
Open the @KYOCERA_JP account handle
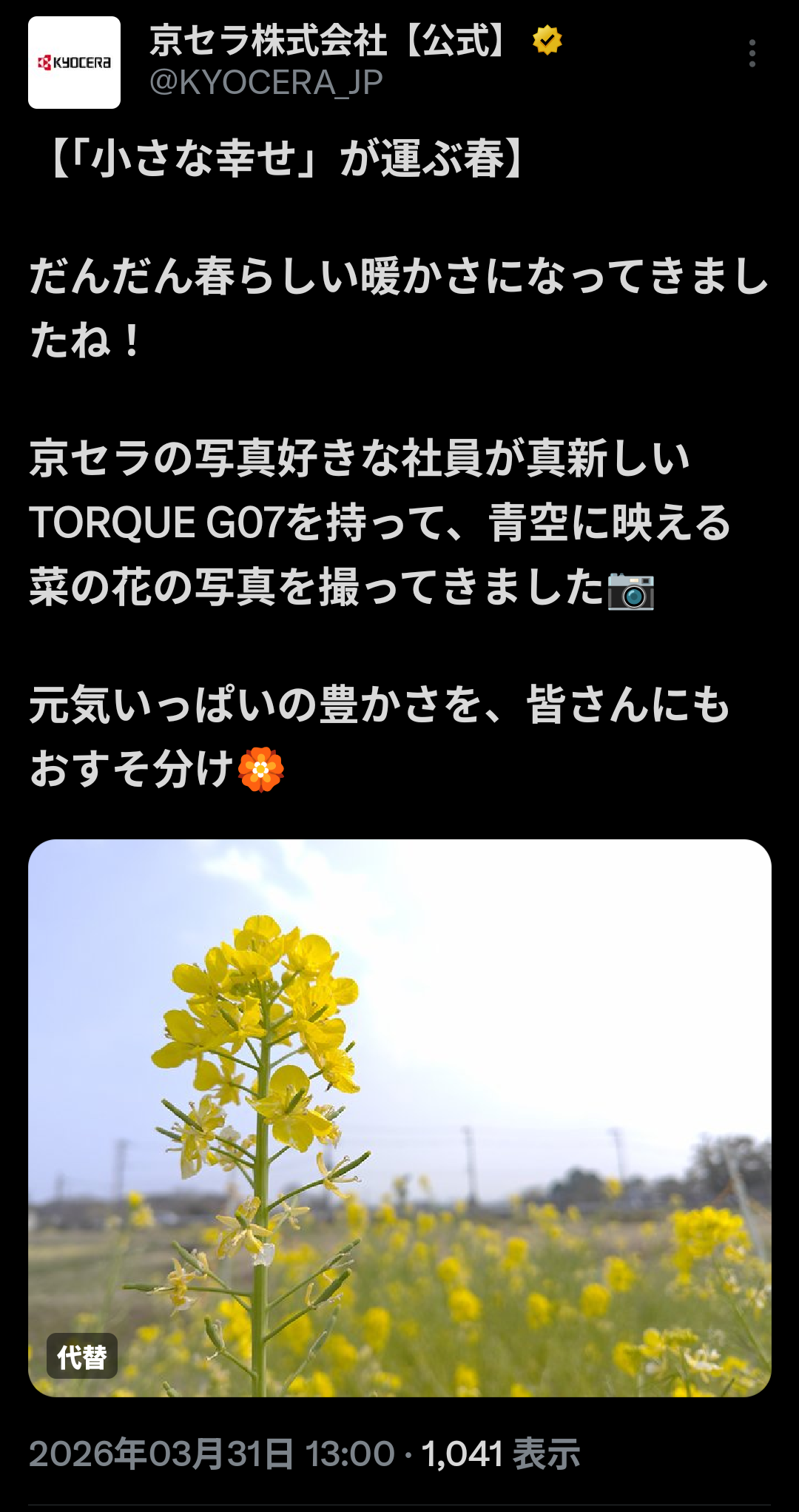point(266,83)
